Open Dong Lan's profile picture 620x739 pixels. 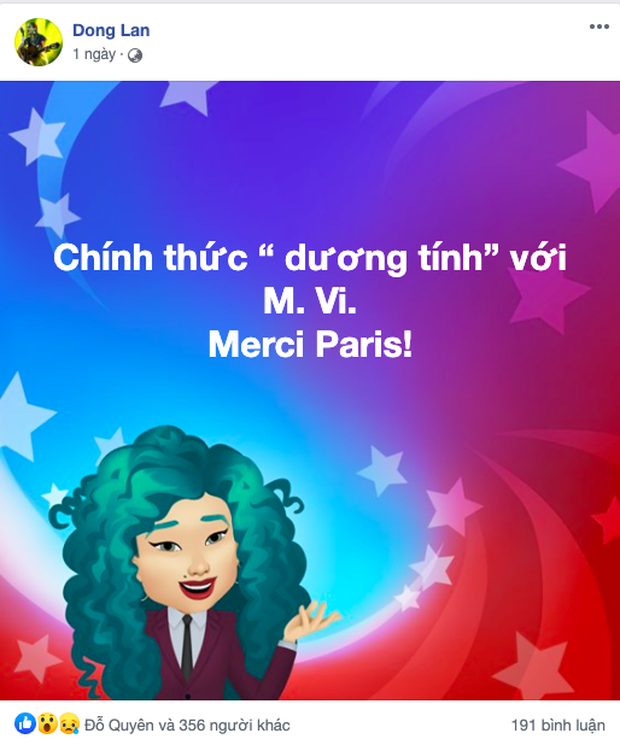coord(38,41)
